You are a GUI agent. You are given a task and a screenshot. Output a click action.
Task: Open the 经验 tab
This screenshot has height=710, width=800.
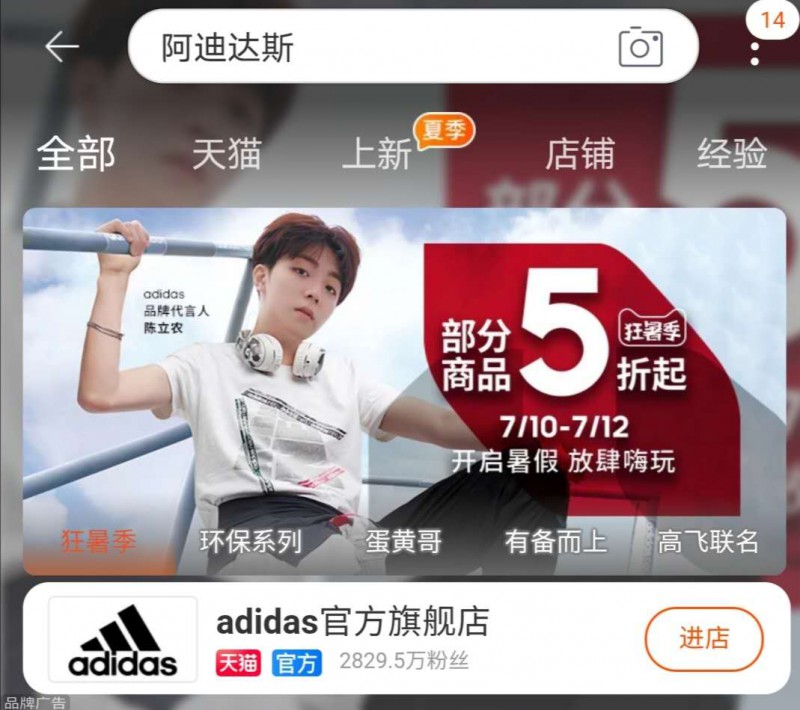[732, 154]
